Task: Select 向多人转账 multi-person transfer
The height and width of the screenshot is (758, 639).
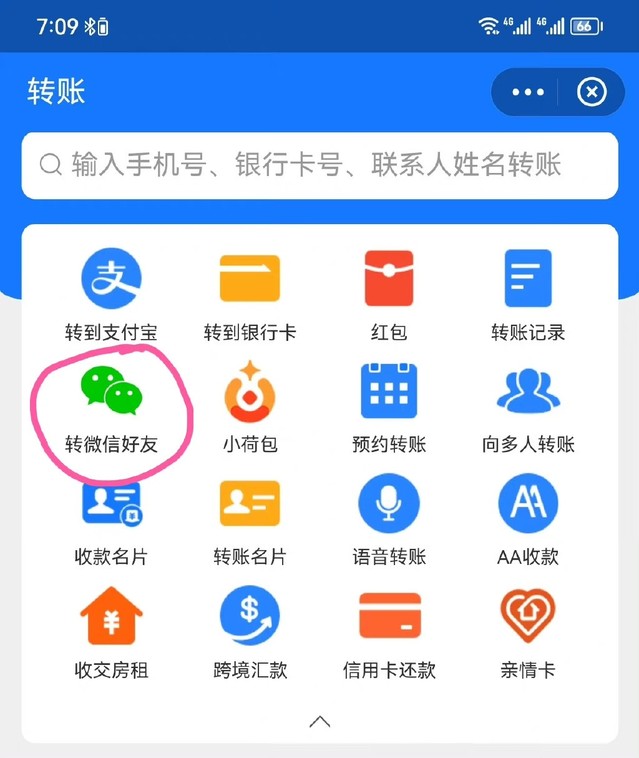Action: [528, 406]
